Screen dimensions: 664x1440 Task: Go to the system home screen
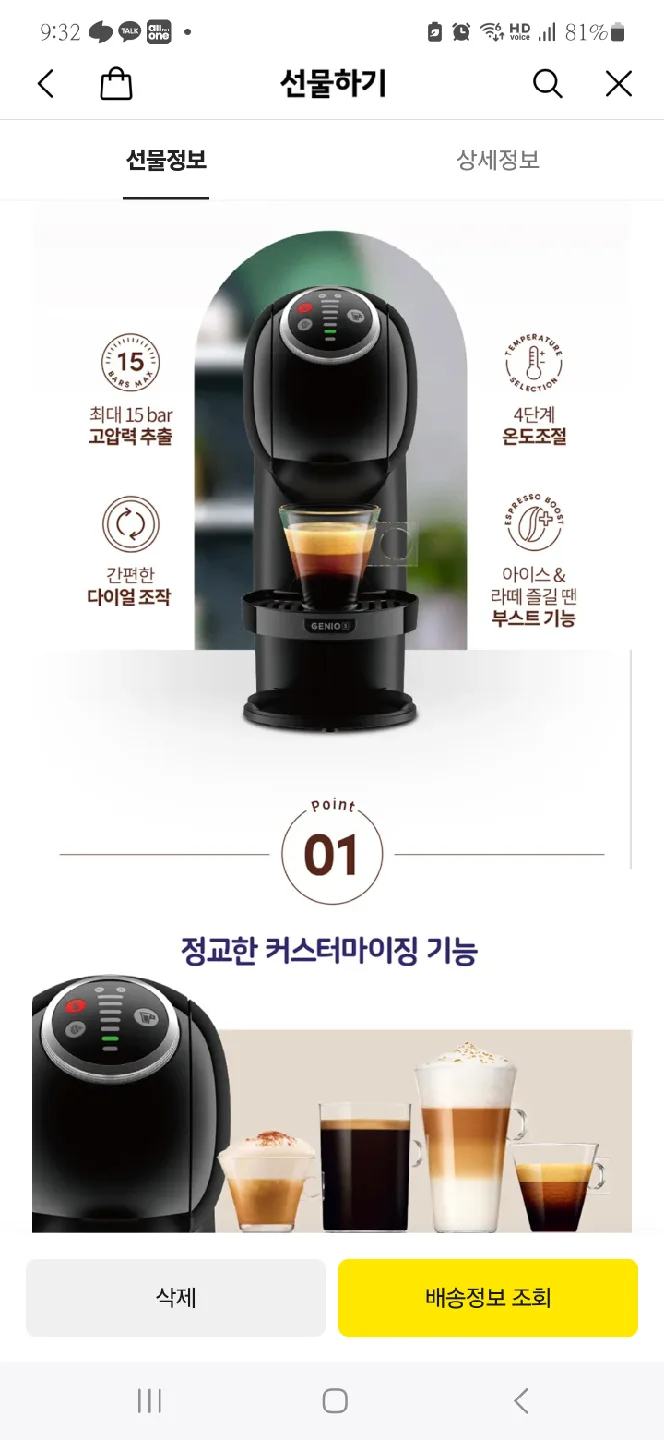(335, 1401)
